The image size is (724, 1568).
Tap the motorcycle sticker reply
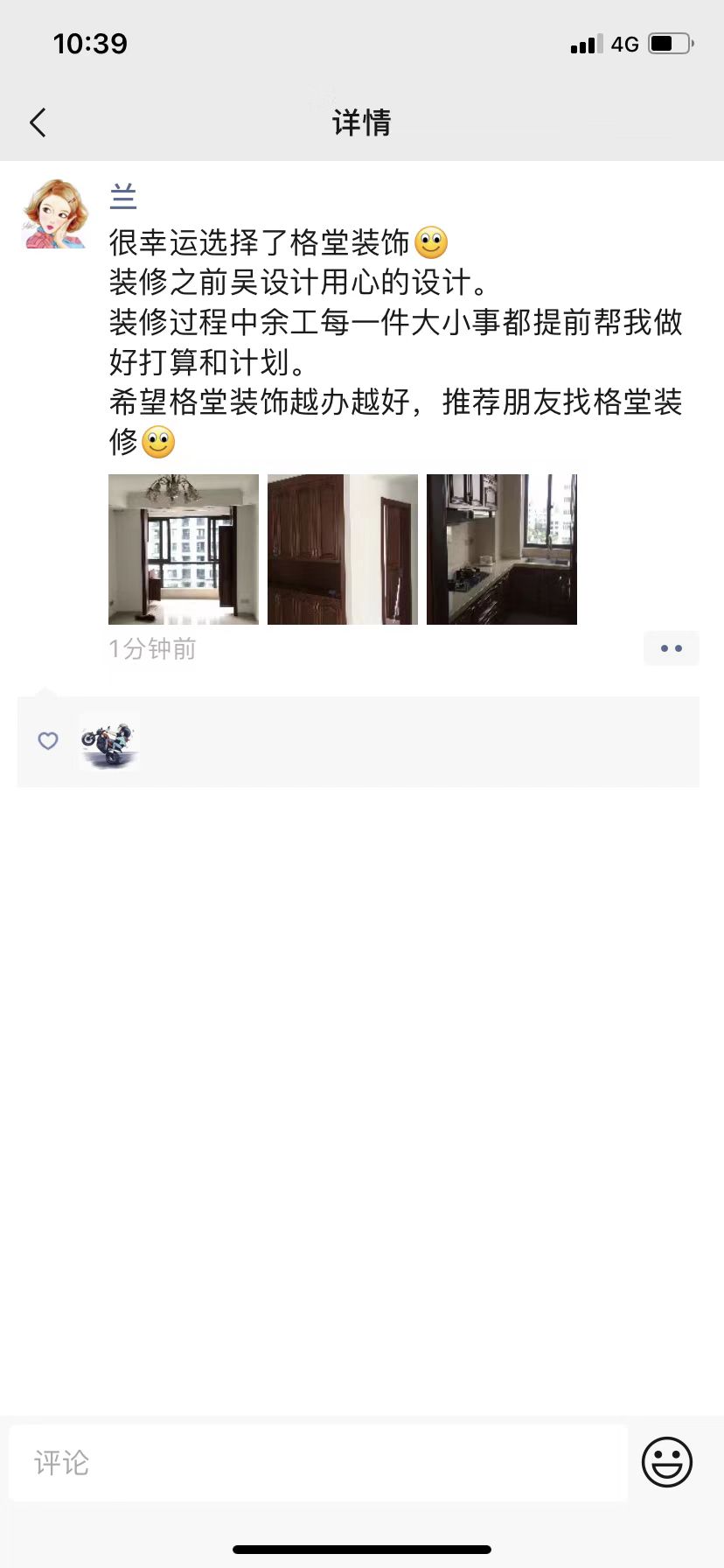click(109, 743)
